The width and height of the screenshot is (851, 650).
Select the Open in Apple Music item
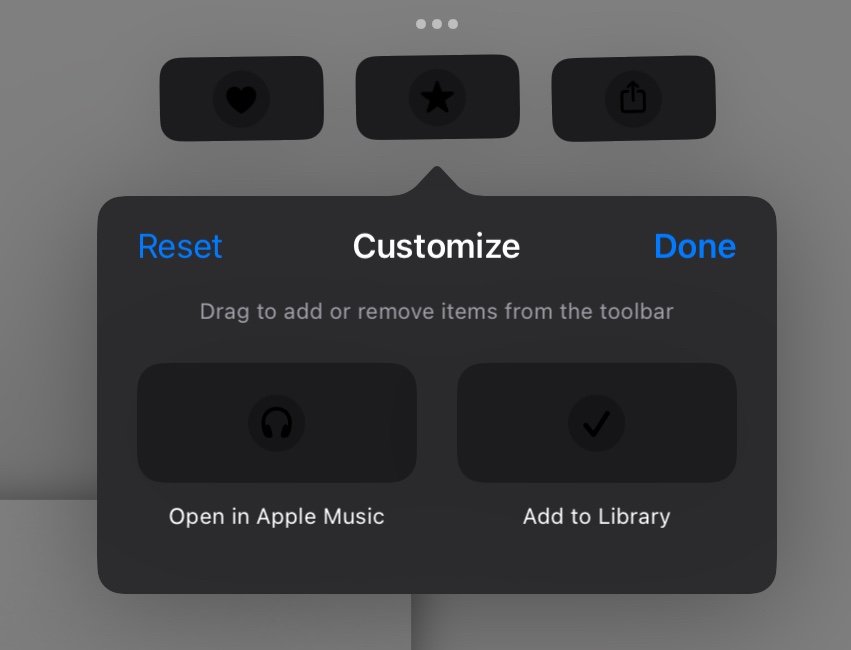click(277, 423)
